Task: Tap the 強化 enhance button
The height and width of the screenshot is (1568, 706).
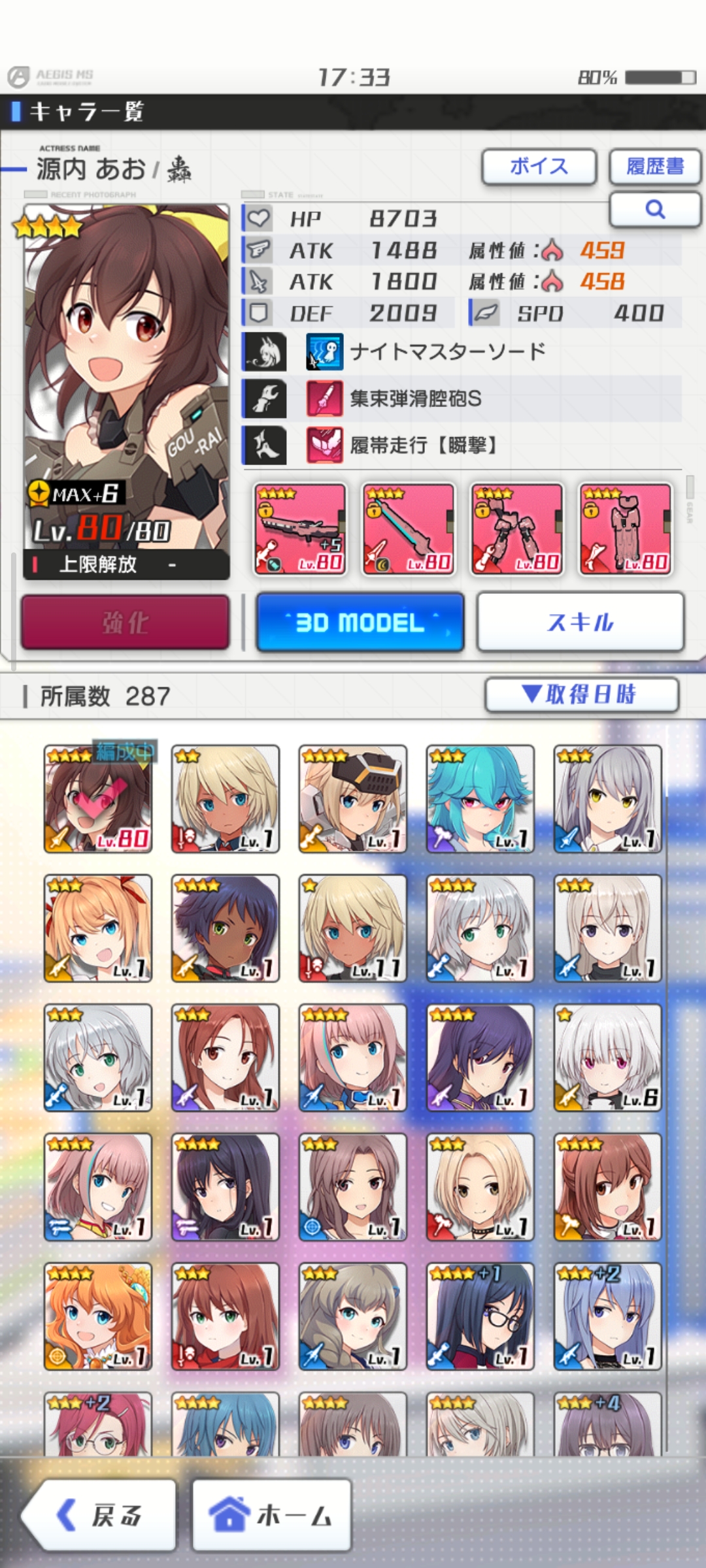Action: pos(126,623)
